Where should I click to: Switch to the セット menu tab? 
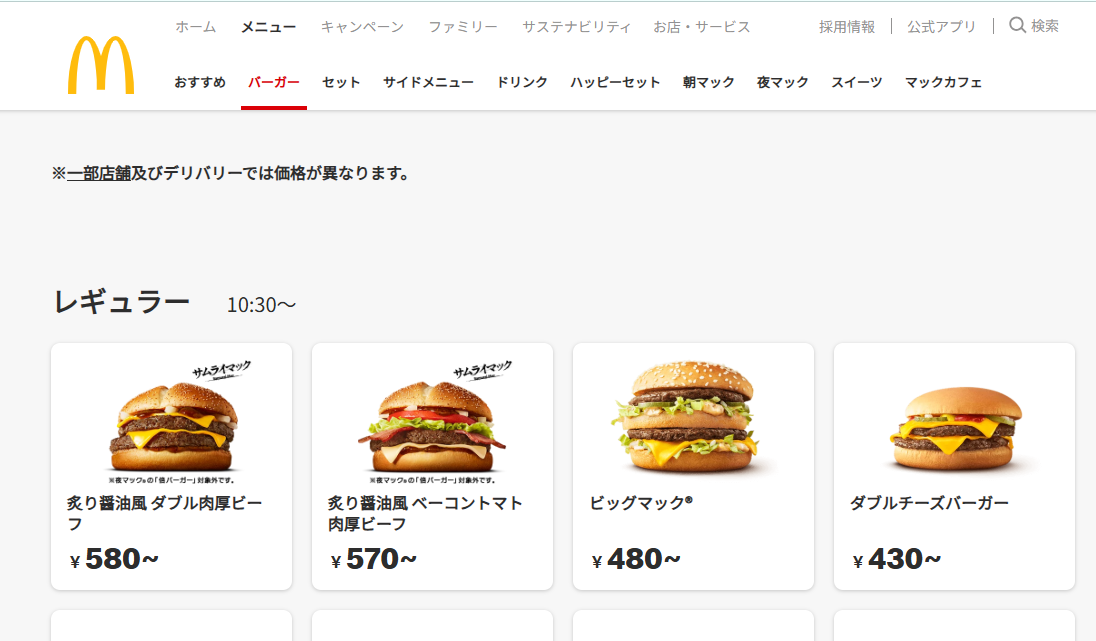click(x=341, y=83)
